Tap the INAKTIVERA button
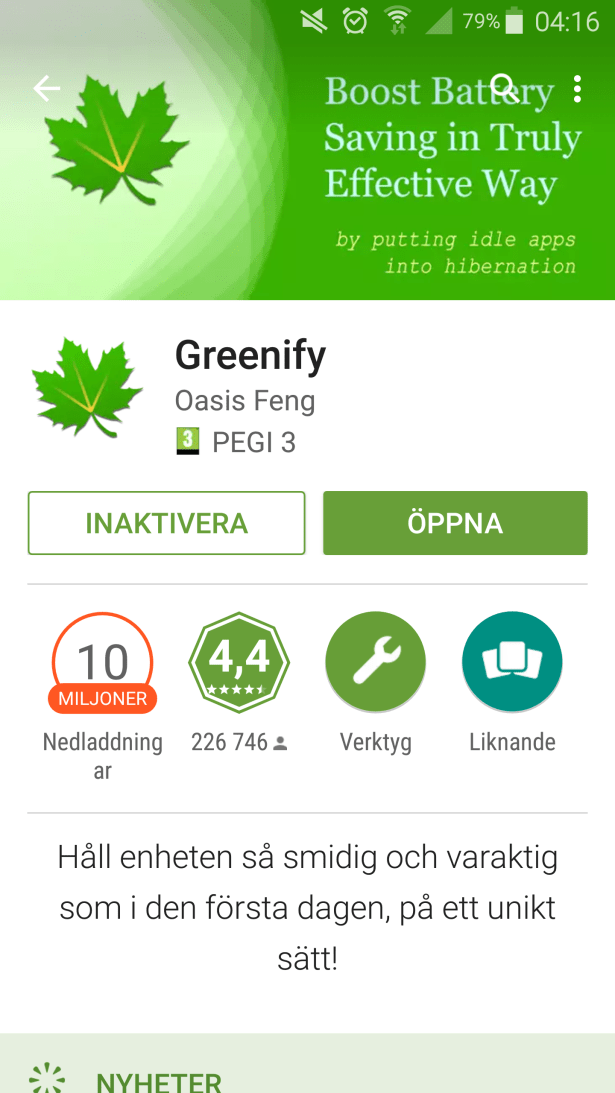Image resolution: width=615 pixels, height=1093 pixels. point(166,523)
